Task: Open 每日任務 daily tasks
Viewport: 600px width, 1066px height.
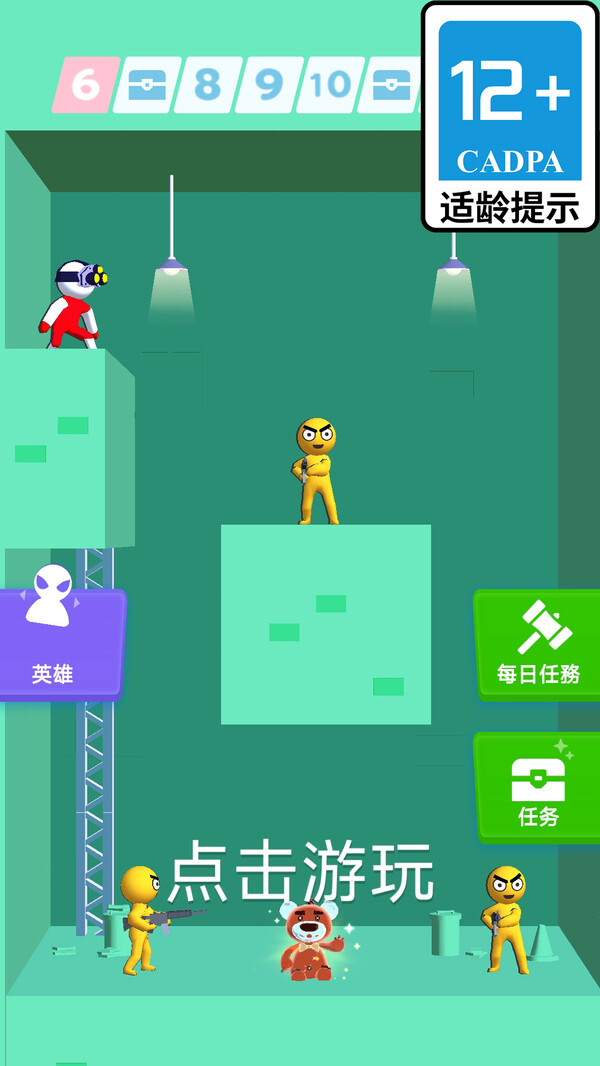Action: (538, 644)
